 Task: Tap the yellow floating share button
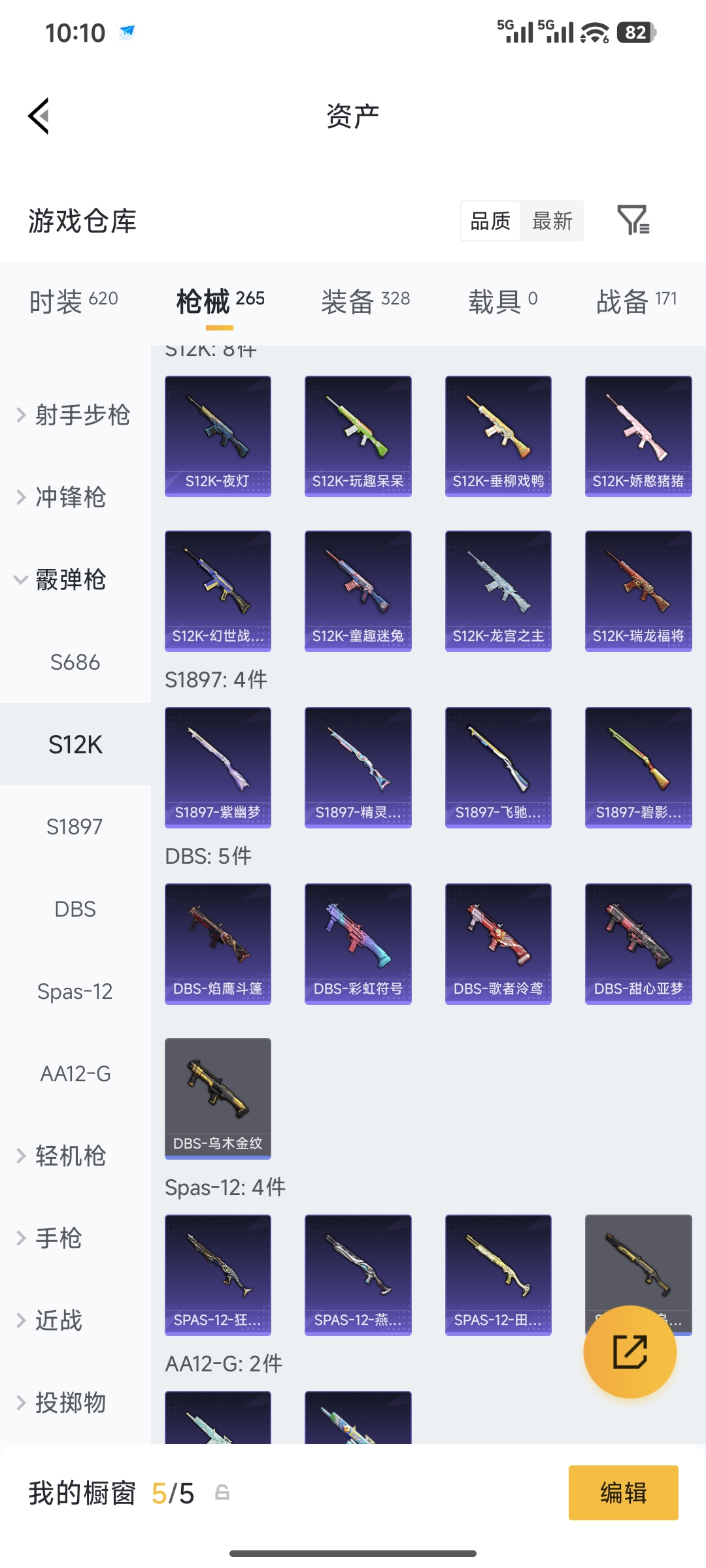(630, 1352)
